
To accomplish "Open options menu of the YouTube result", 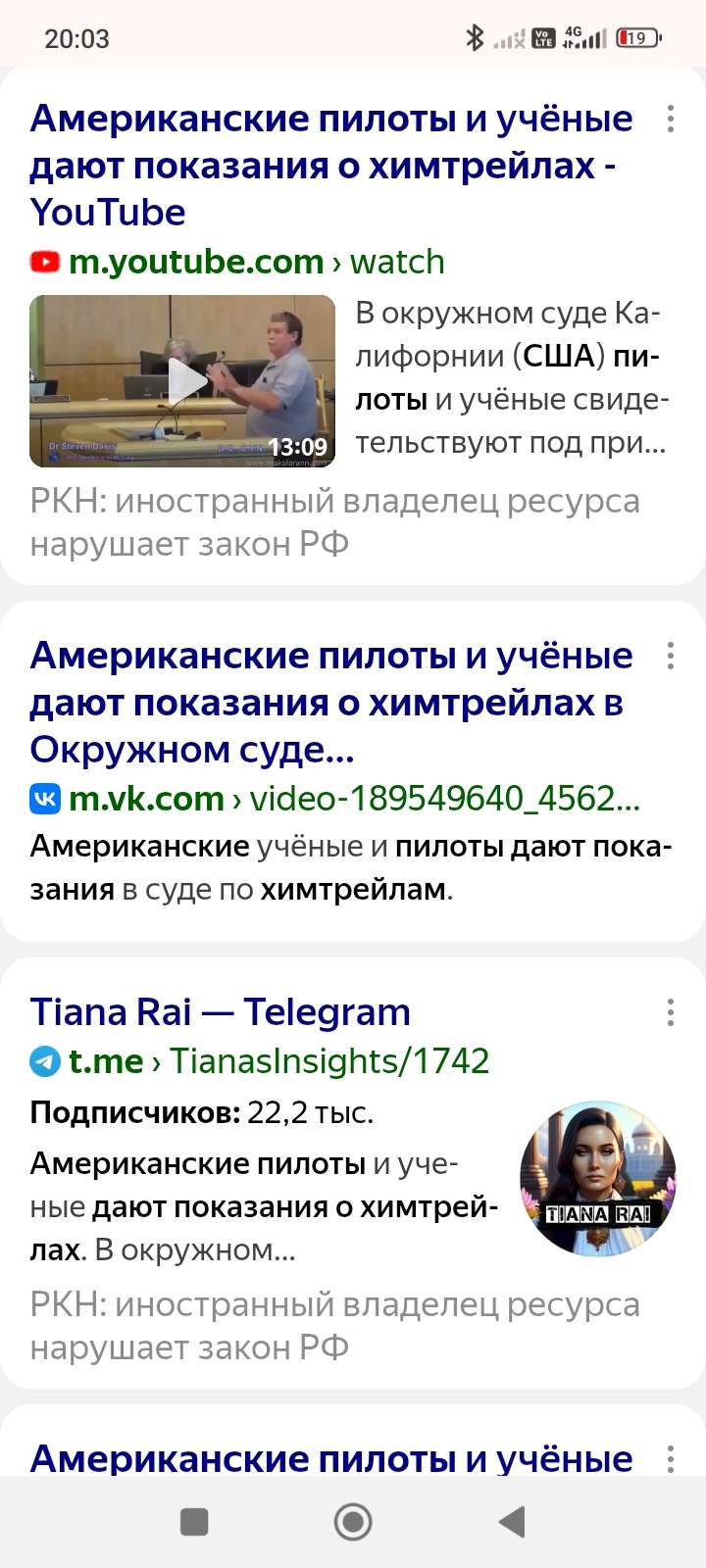I will click(671, 120).
